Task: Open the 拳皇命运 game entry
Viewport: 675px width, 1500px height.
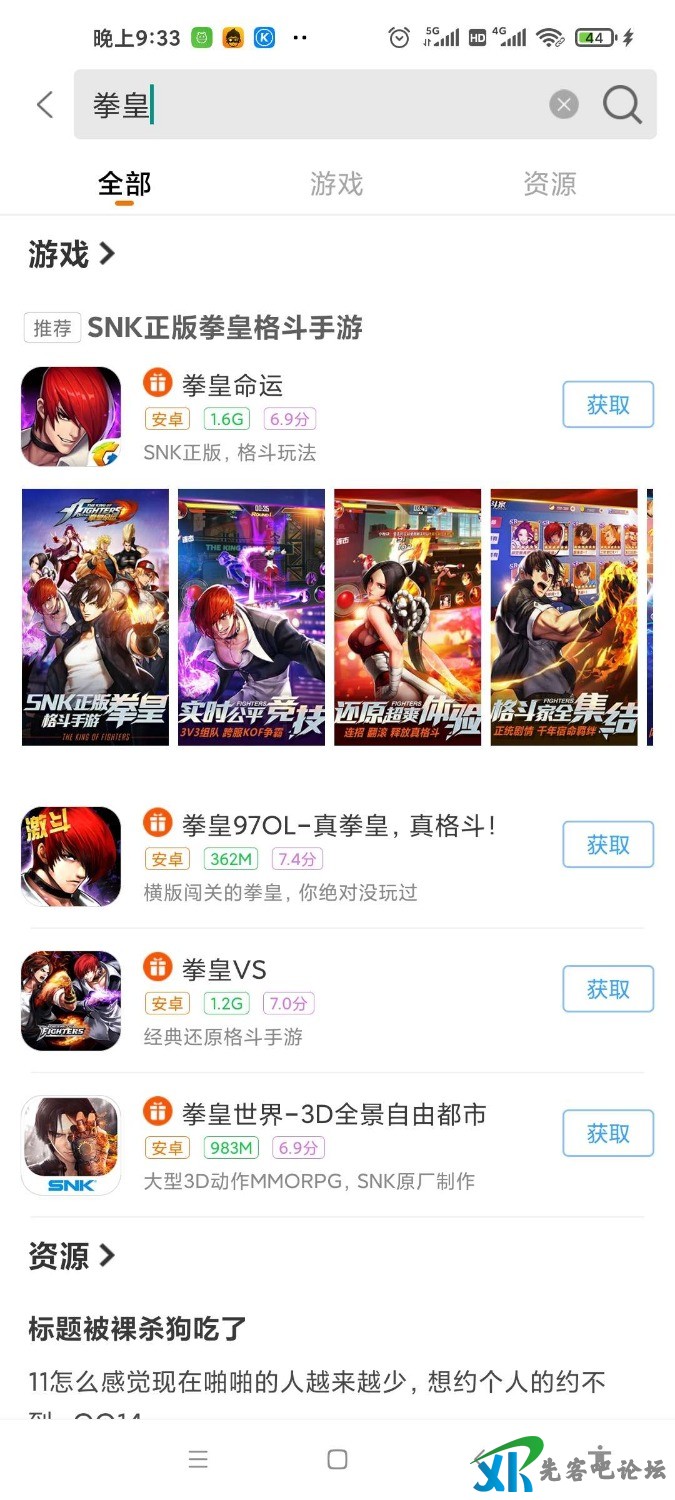Action: pos(232,386)
